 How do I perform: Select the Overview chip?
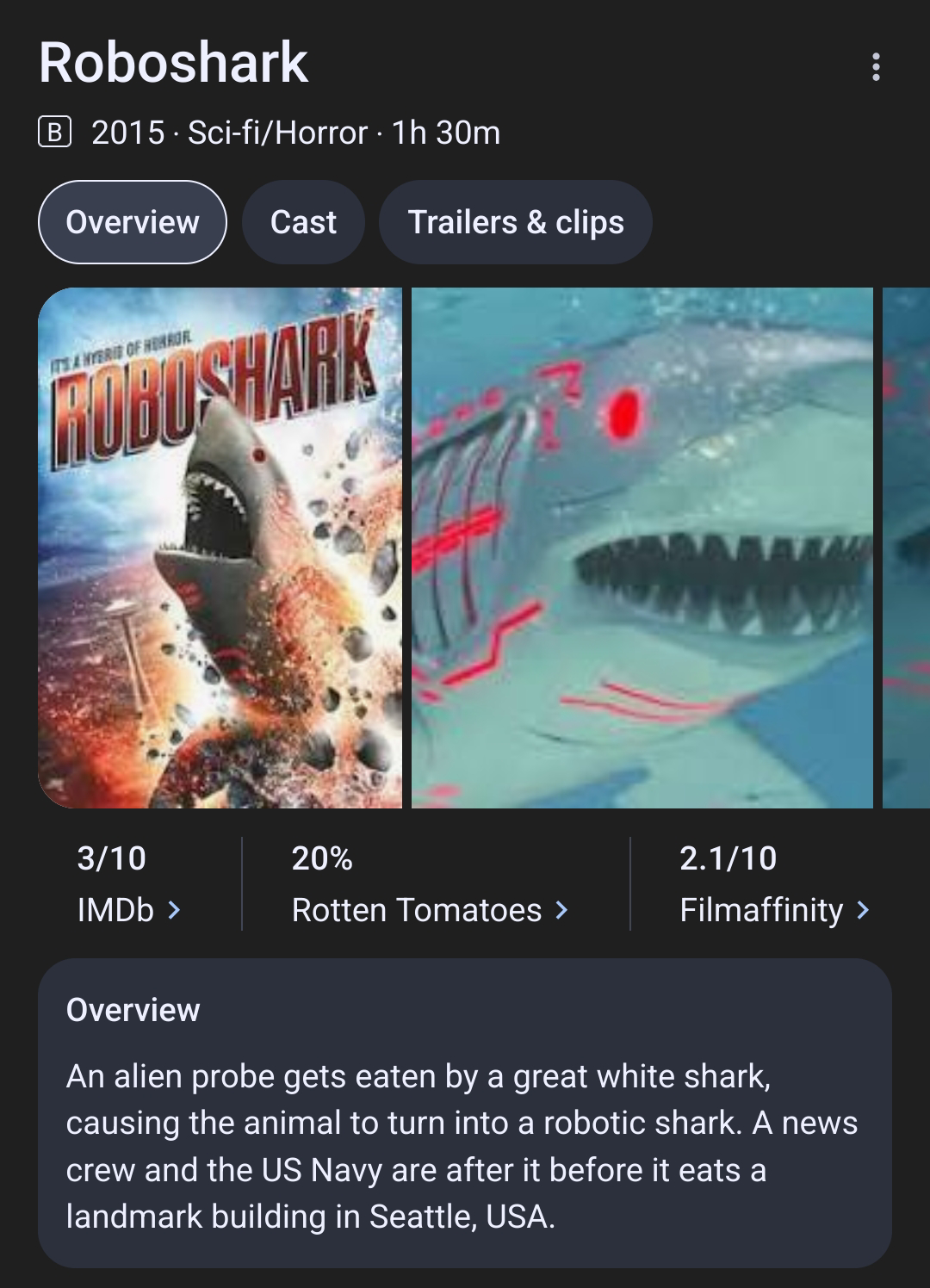[x=133, y=222]
